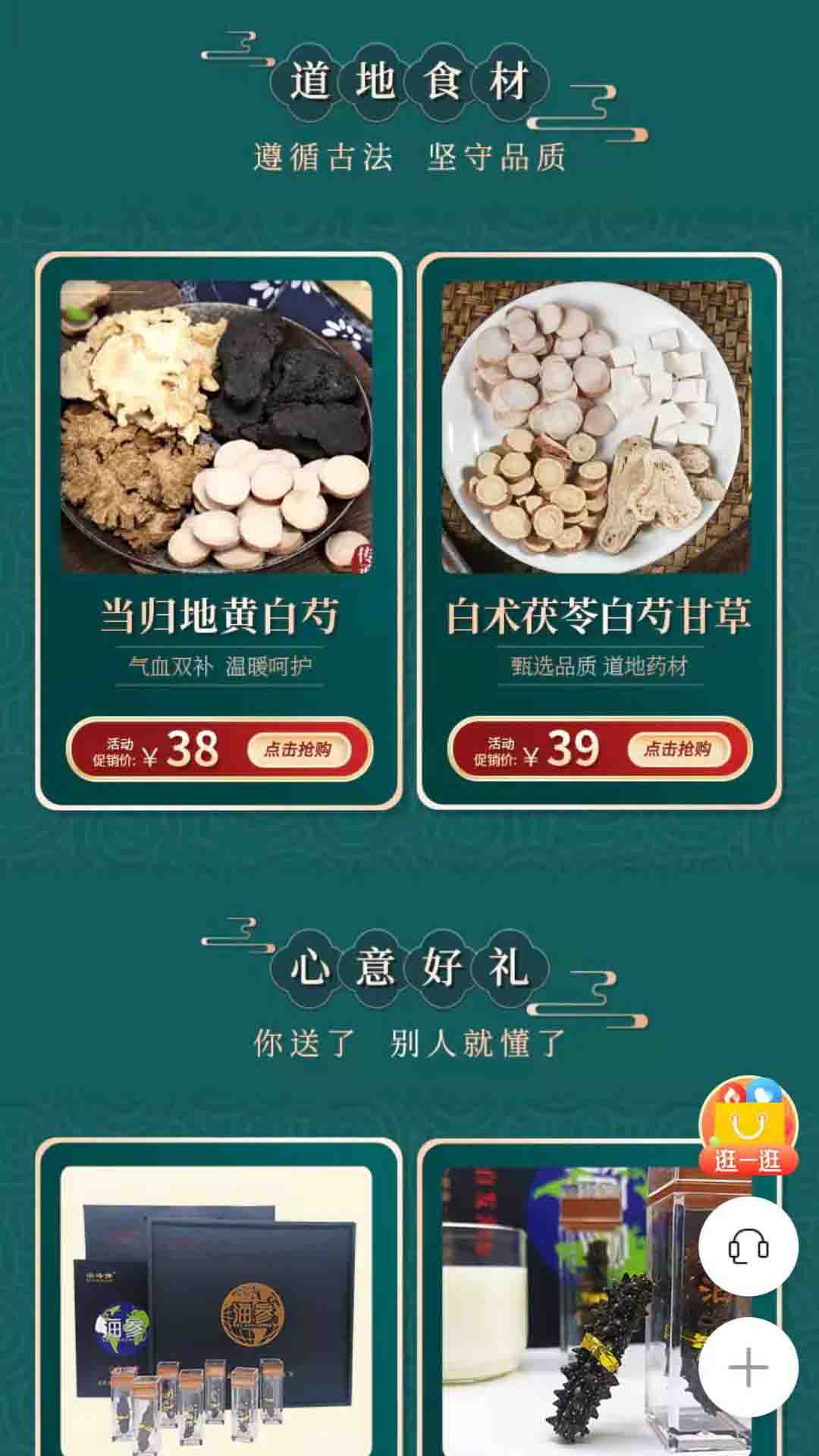Contact customer service via headset icon
Image resolution: width=819 pixels, height=1456 pixels.
(748, 1247)
